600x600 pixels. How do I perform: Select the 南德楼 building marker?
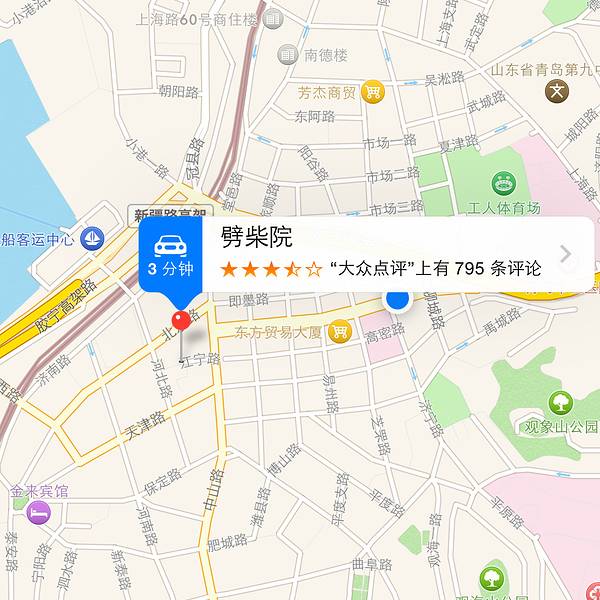tap(288, 54)
